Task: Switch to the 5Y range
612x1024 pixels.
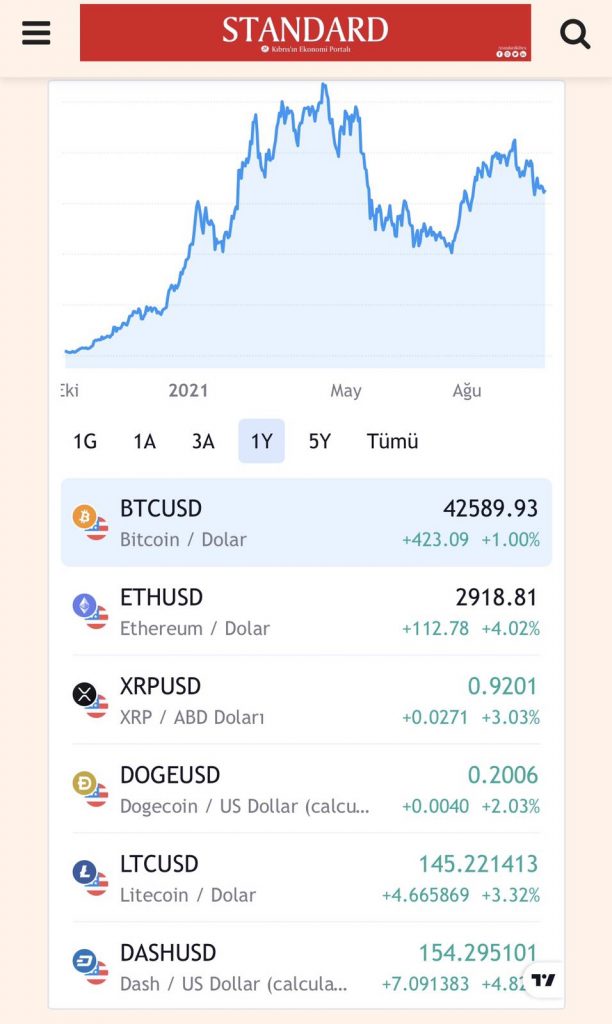Action: point(320,441)
